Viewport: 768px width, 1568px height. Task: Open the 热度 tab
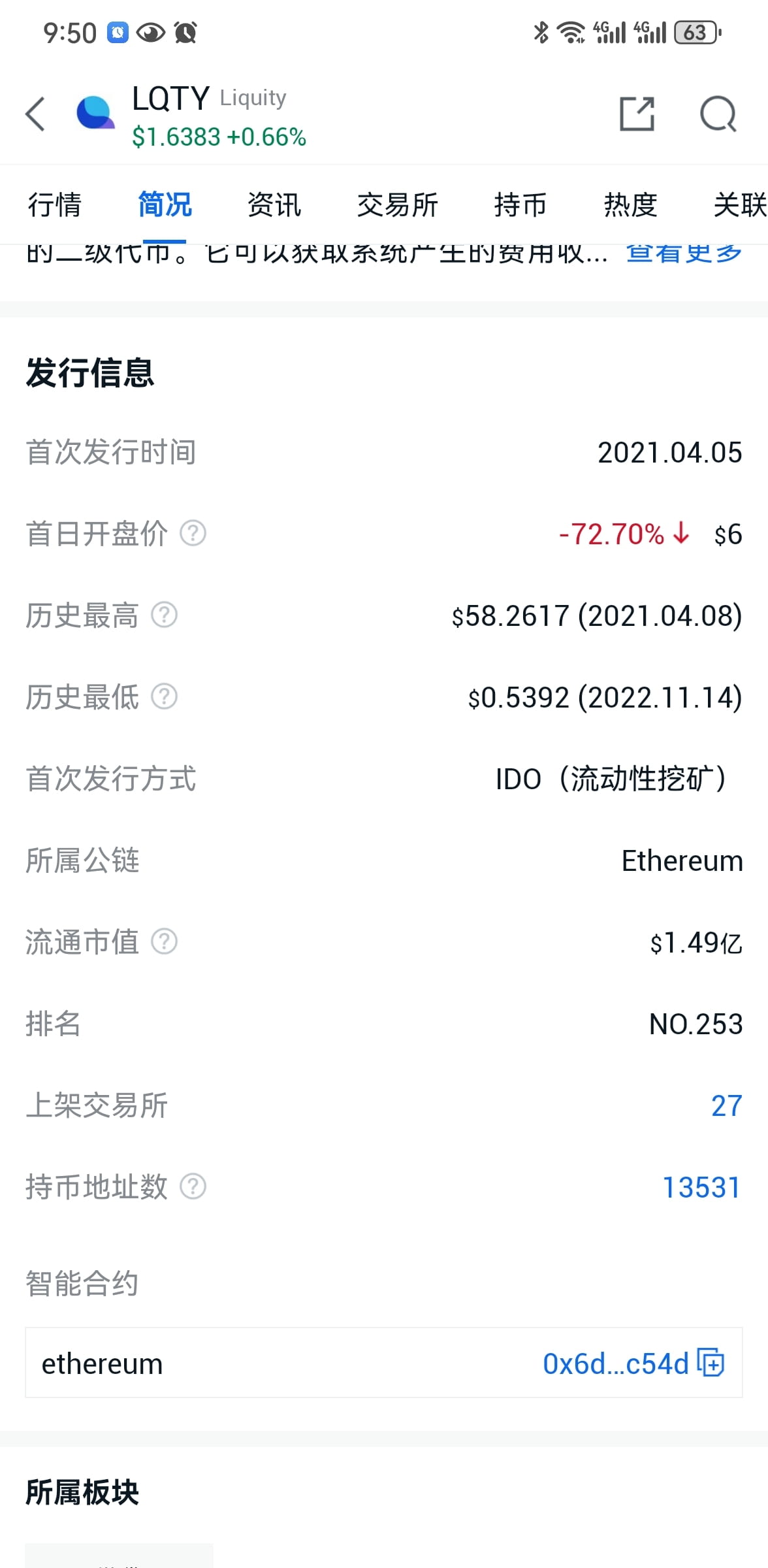630,204
